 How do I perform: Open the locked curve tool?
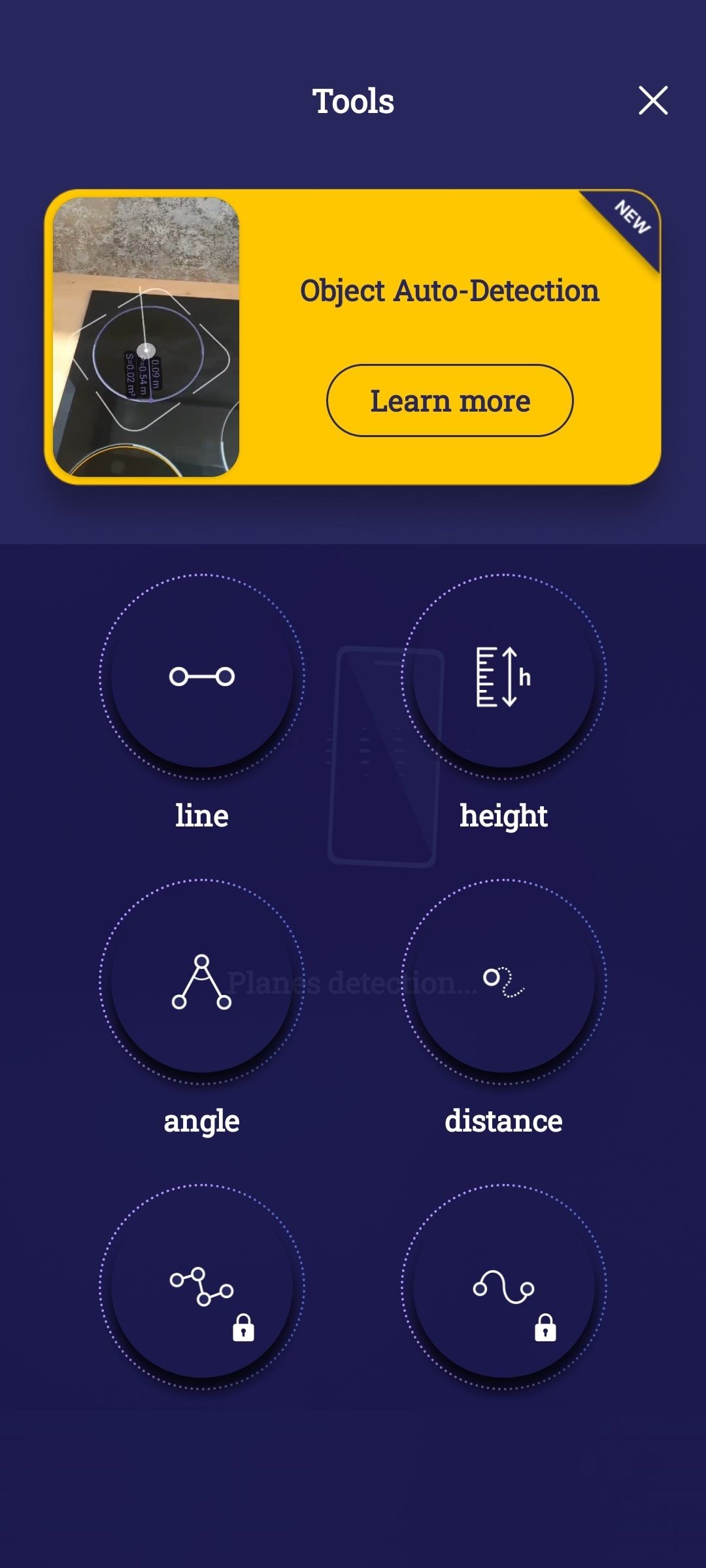click(504, 1287)
